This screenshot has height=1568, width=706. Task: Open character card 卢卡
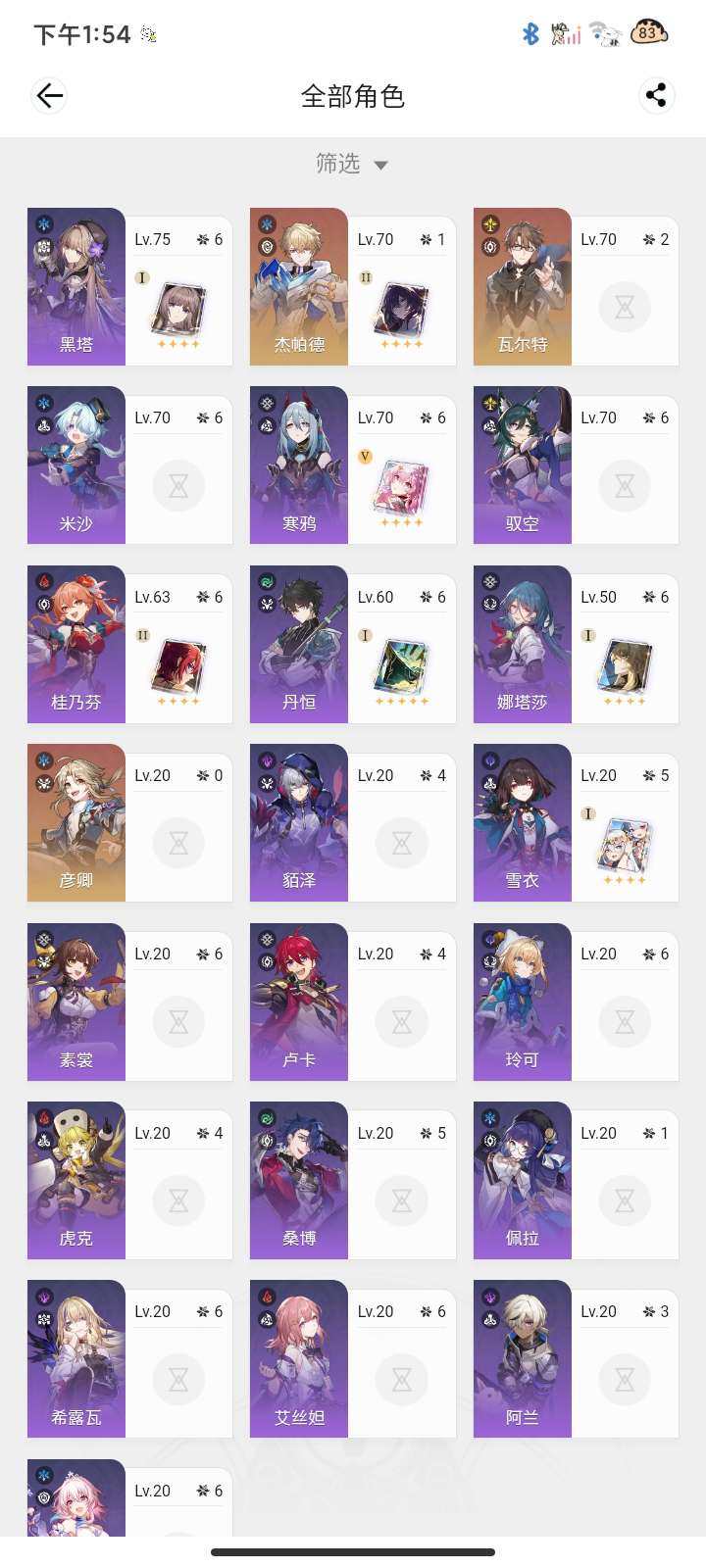coord(352,1003)
